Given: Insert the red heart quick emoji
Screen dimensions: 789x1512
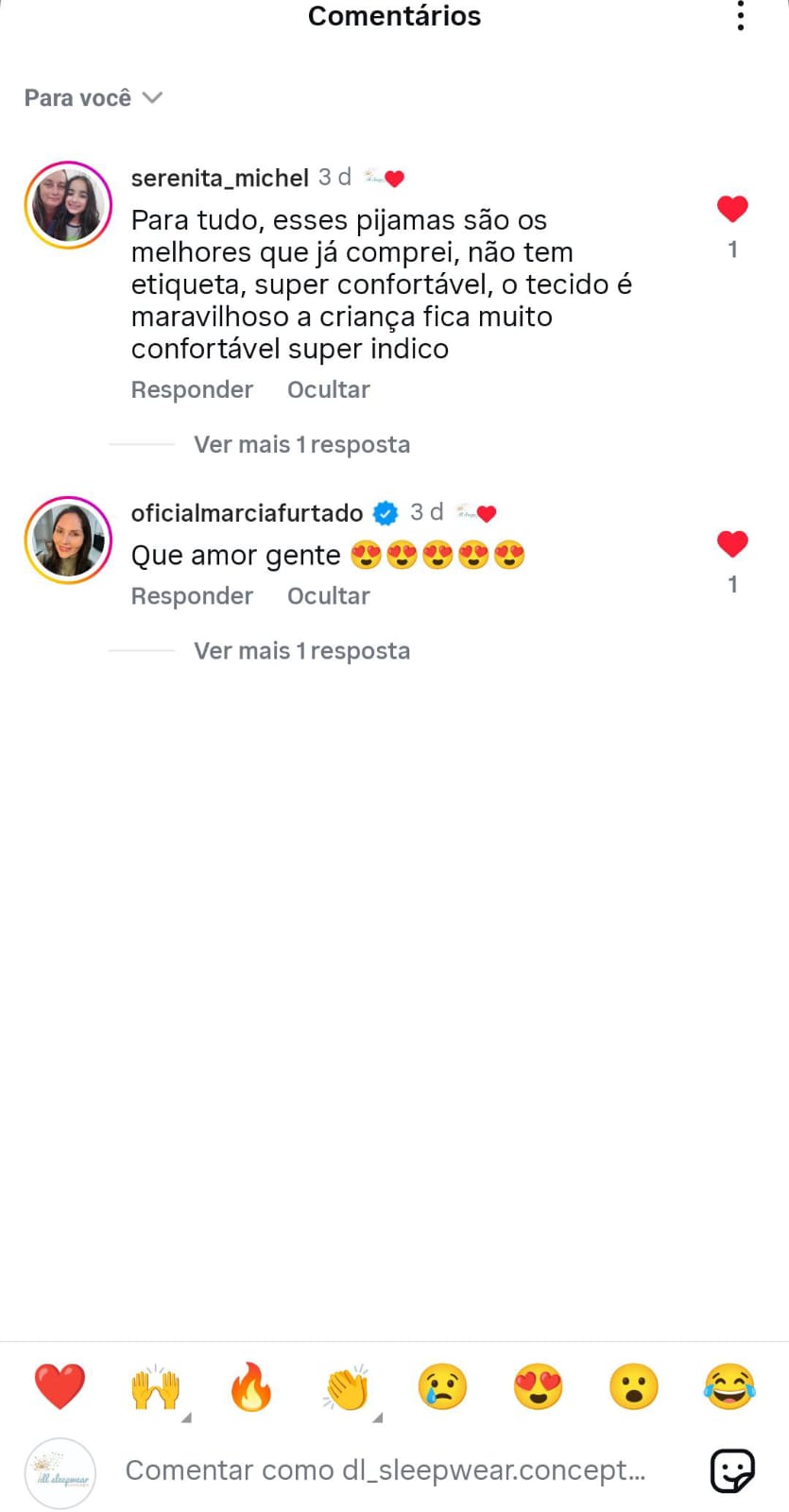Looking at the screenshot, I should (x=60, y=1387).
